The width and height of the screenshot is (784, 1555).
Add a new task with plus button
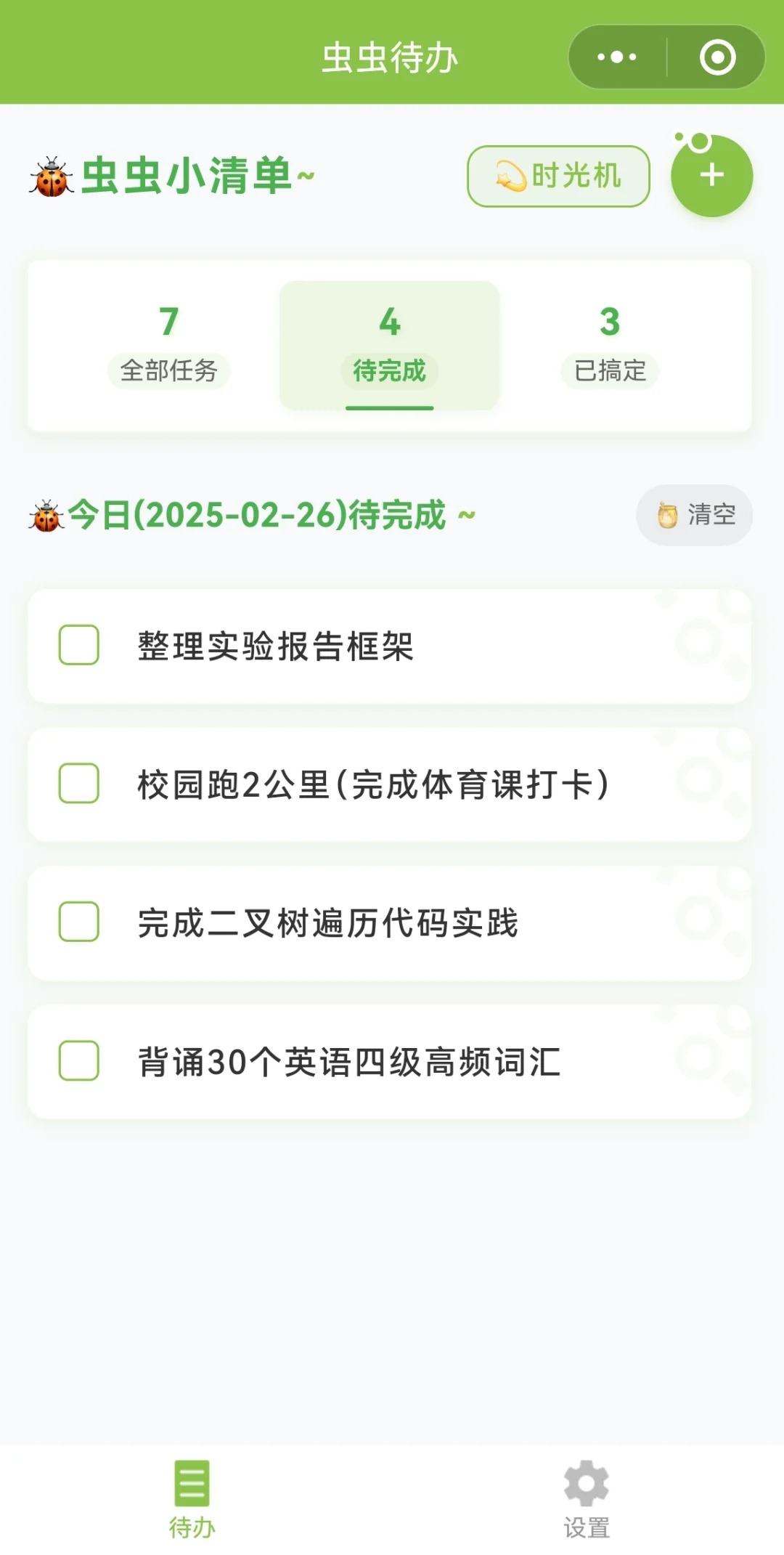coord(711,176)
